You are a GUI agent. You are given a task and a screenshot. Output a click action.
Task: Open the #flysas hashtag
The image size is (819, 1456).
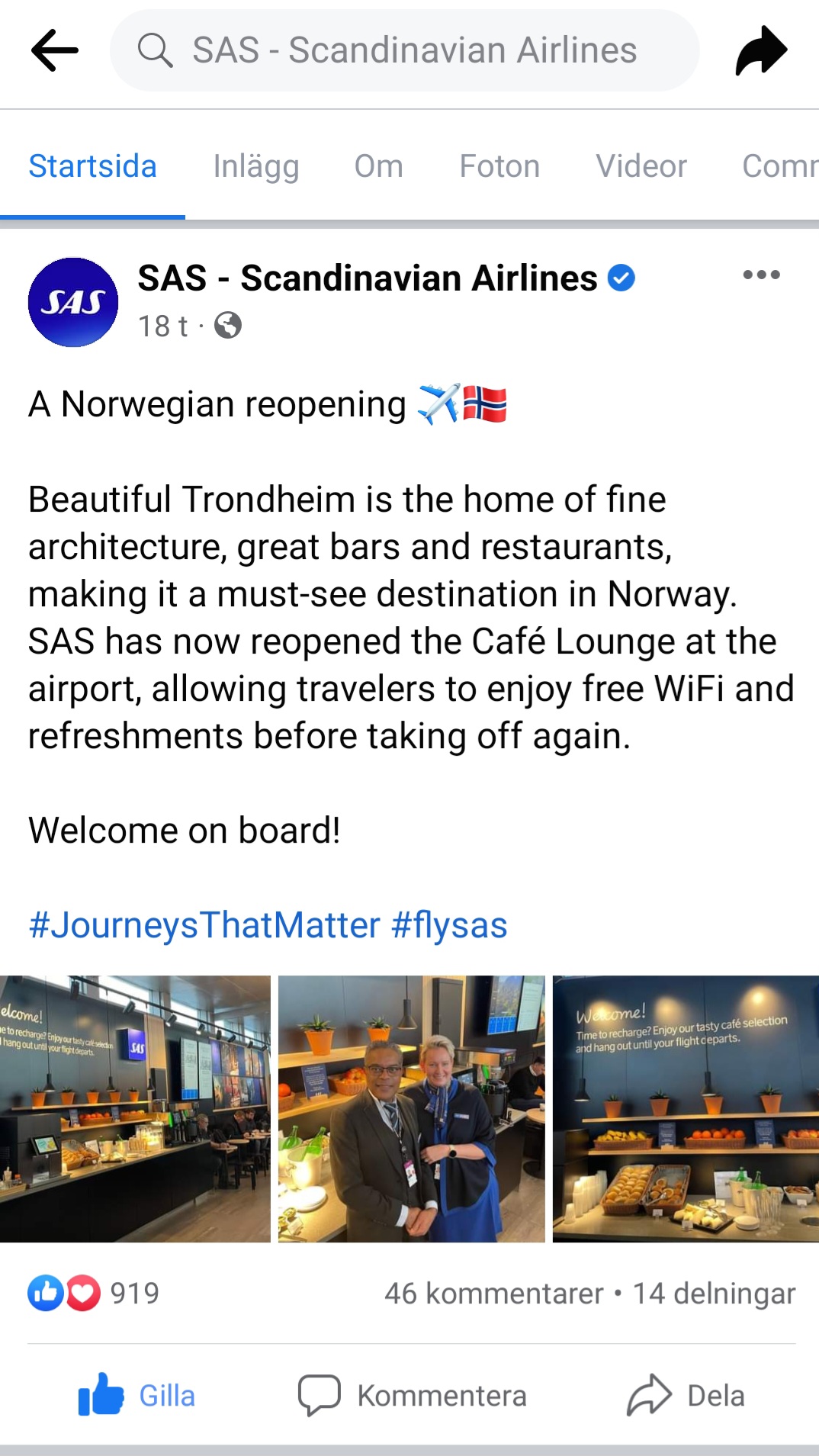coord(449,925)
